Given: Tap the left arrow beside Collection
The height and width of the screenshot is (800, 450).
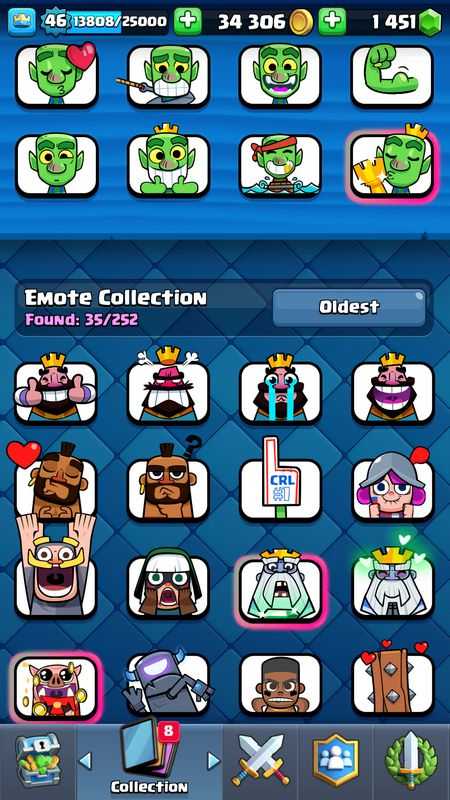Looking at the screenshot, I should click(85, 761).
